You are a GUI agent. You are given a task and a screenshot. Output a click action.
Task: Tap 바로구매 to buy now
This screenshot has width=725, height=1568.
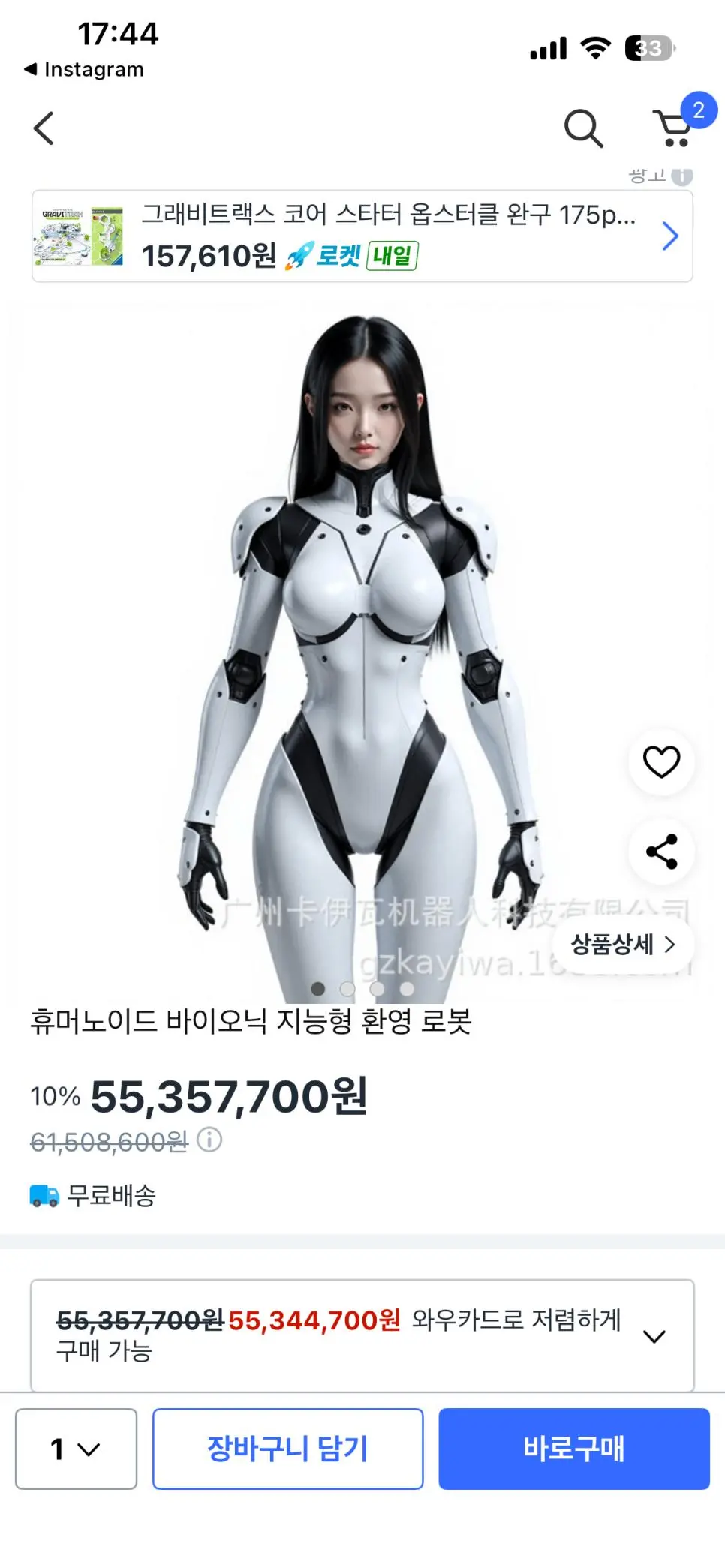pos(573,1449)
